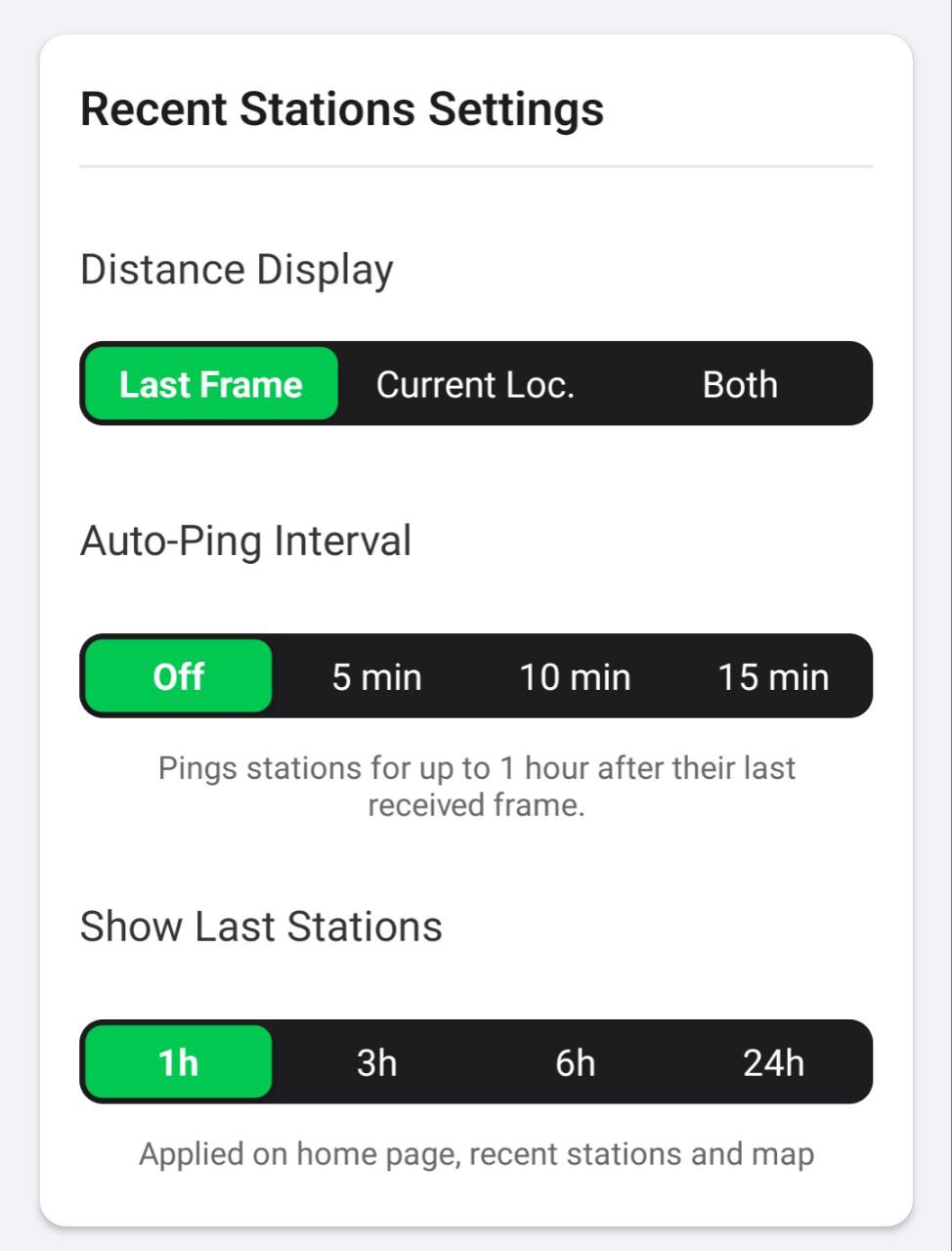Turn auto-ping Off

pyautogui.click(x=177, y=675)
